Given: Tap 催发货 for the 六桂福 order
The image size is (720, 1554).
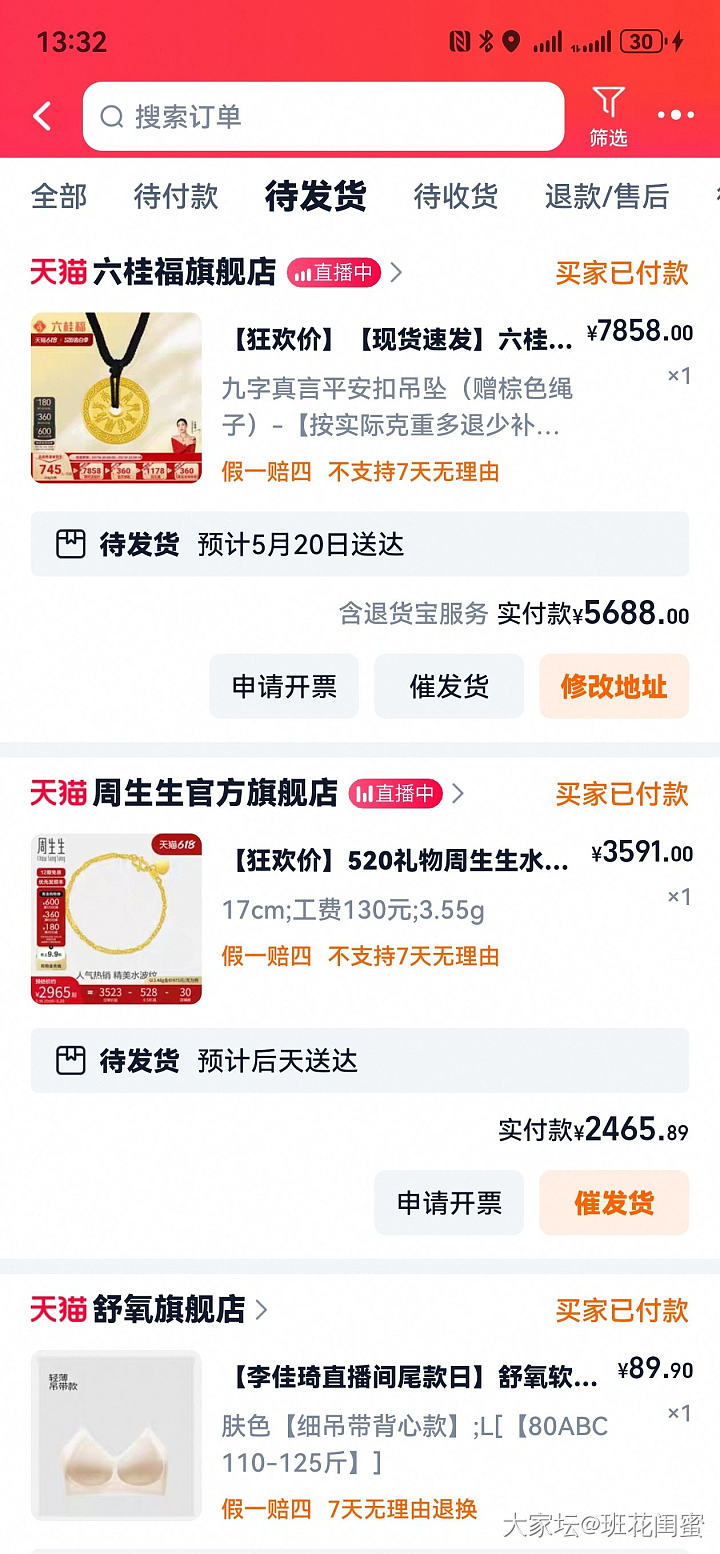Looking at the screenshot, I should click(x=449, y=686).
